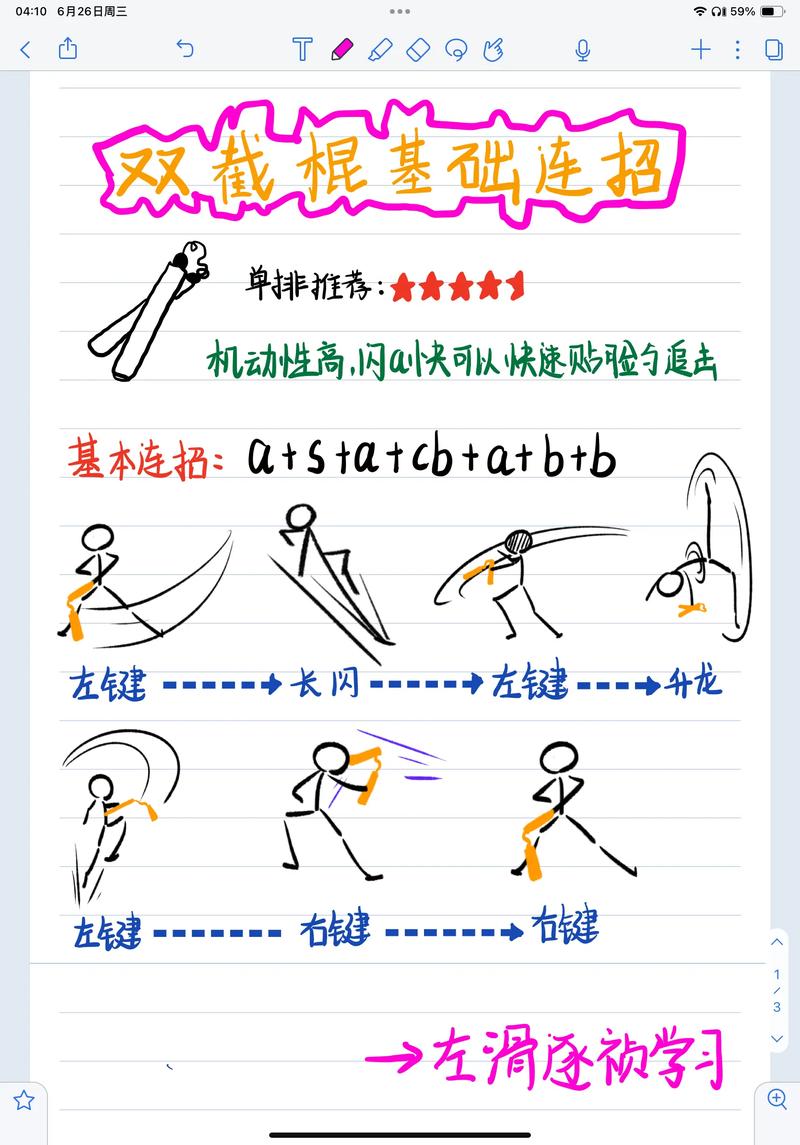The height and width of the screenshot is (1145, 800).
Task: Start audio recording with microphone
Action: (583, 49)
